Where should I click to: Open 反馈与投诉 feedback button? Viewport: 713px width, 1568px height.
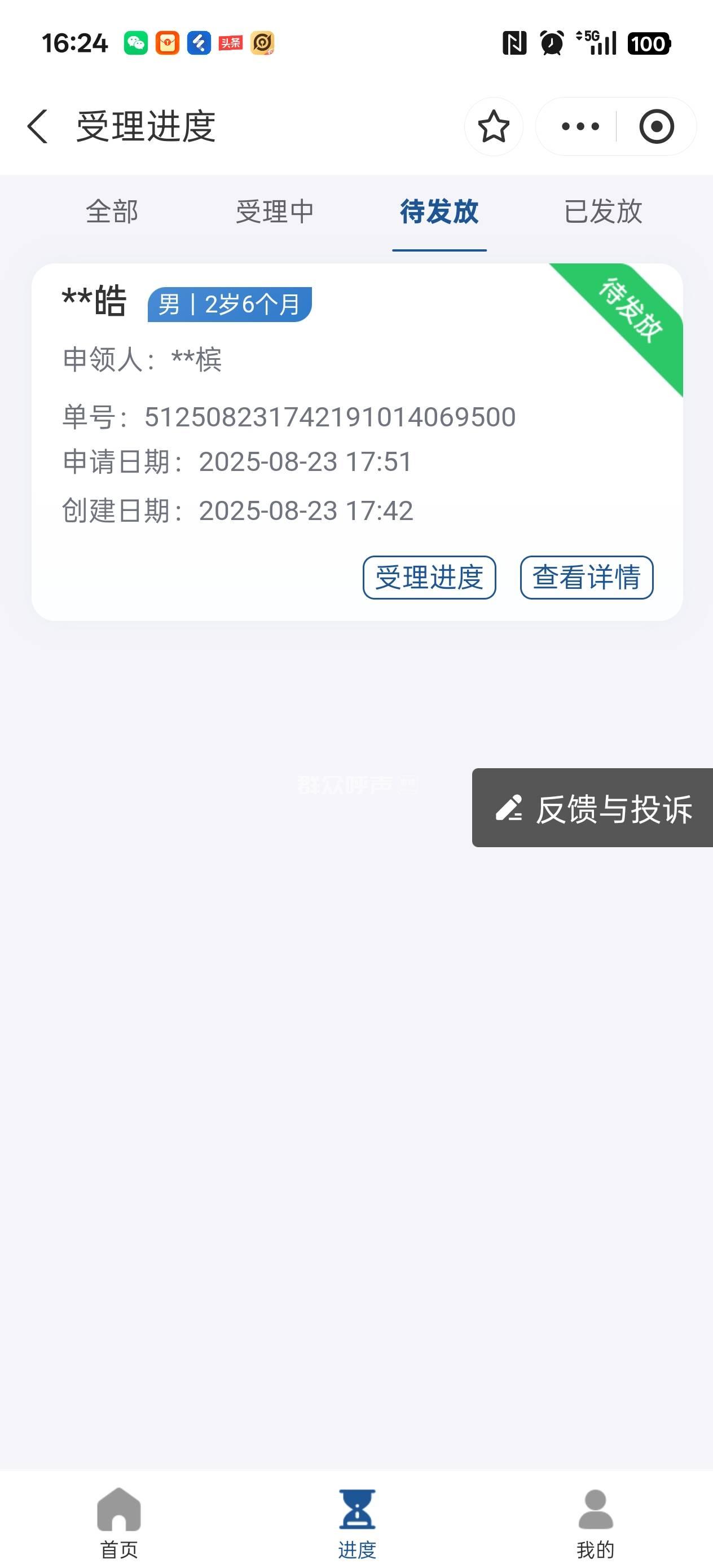coord(593,808)
